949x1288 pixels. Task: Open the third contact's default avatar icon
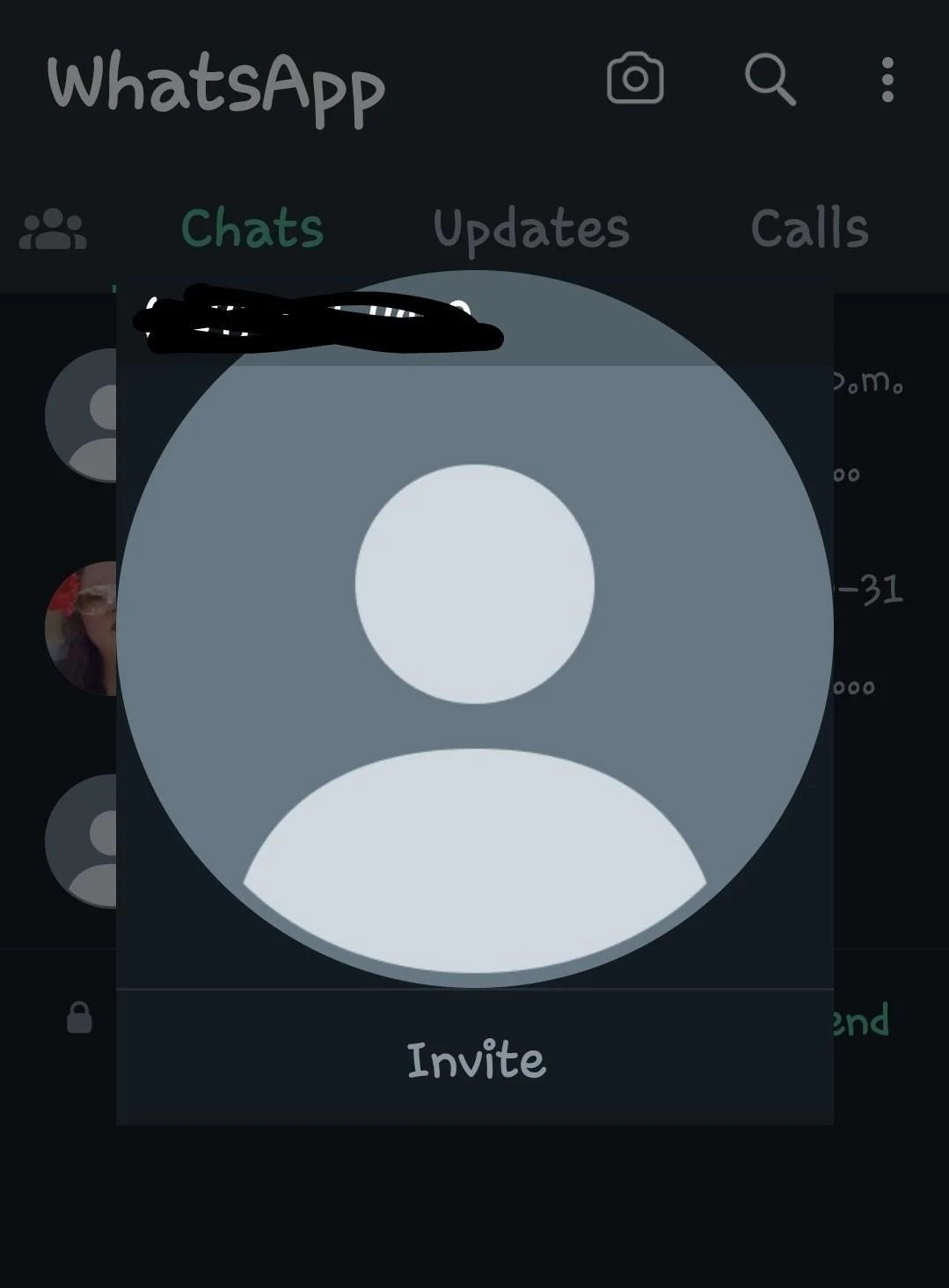(x=88, y=840)
